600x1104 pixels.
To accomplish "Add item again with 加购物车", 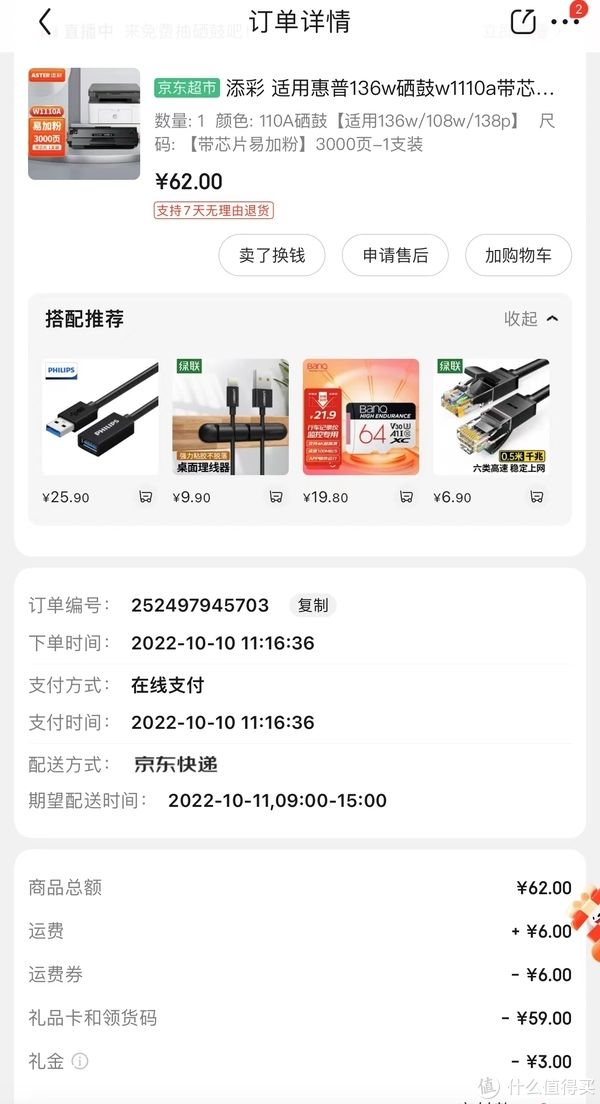I will click(x=518, y=255).
